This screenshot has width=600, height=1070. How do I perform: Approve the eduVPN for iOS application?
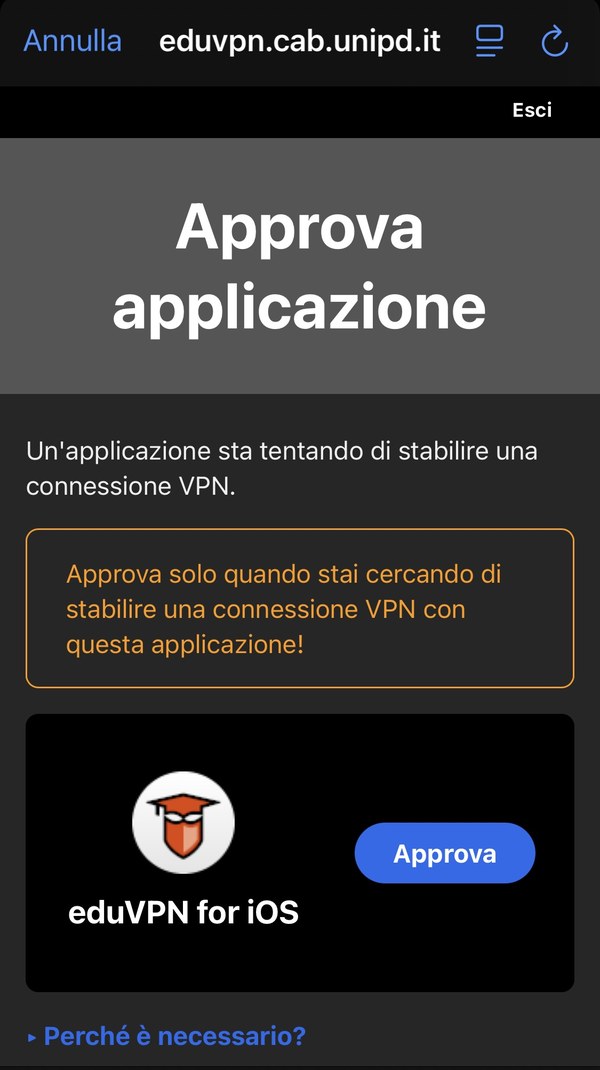[x=445, y=853]
